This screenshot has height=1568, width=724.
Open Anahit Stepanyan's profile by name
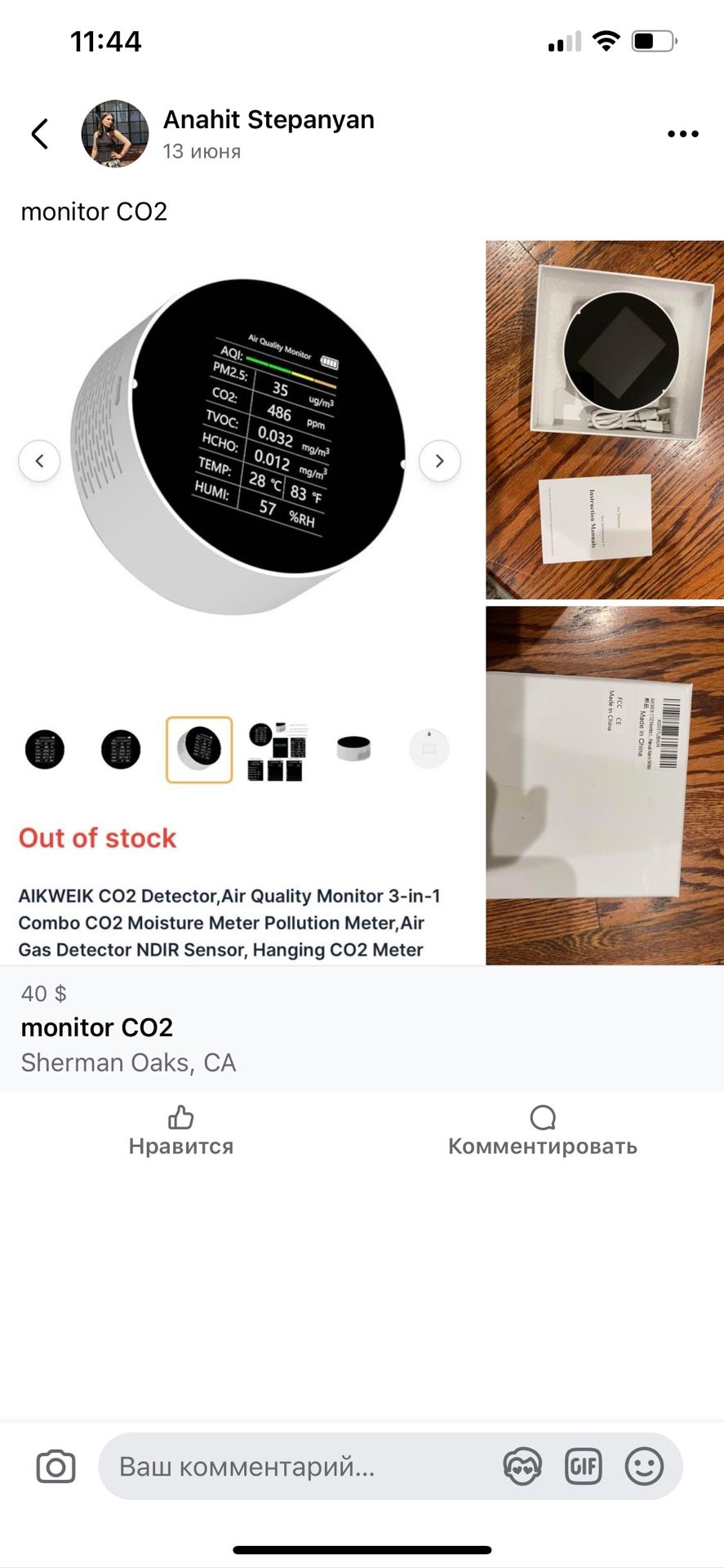269,119
